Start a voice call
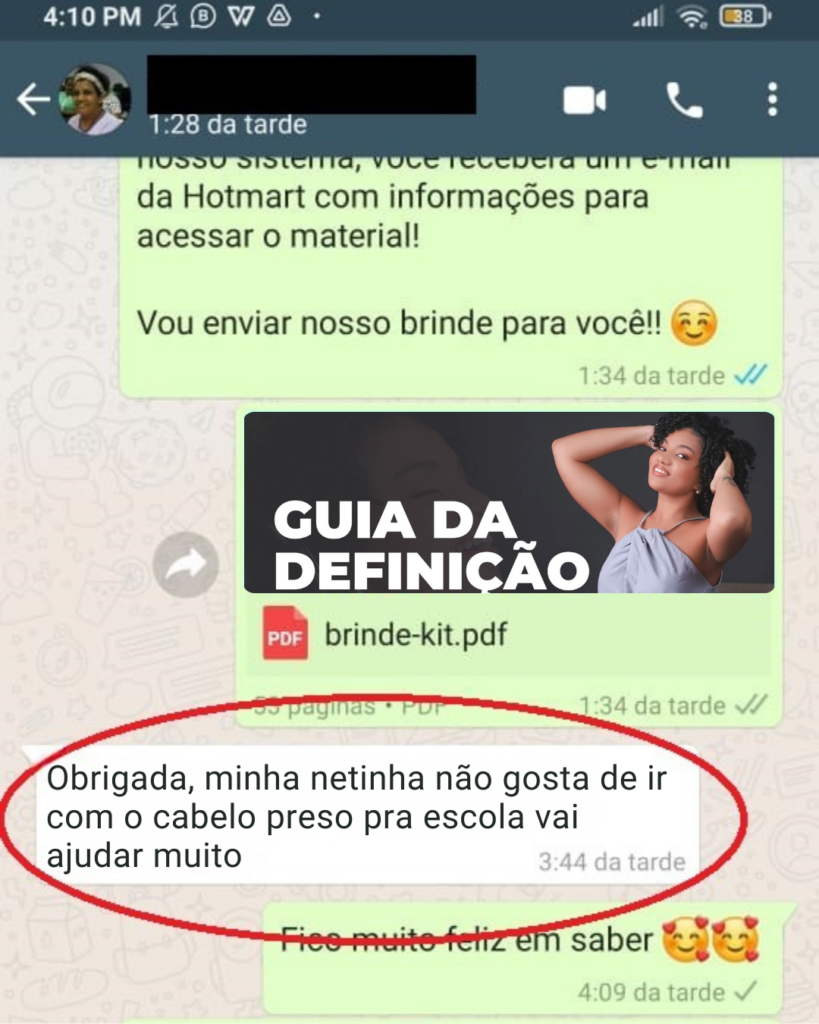The image size is (819, 1024). point(685,100)
